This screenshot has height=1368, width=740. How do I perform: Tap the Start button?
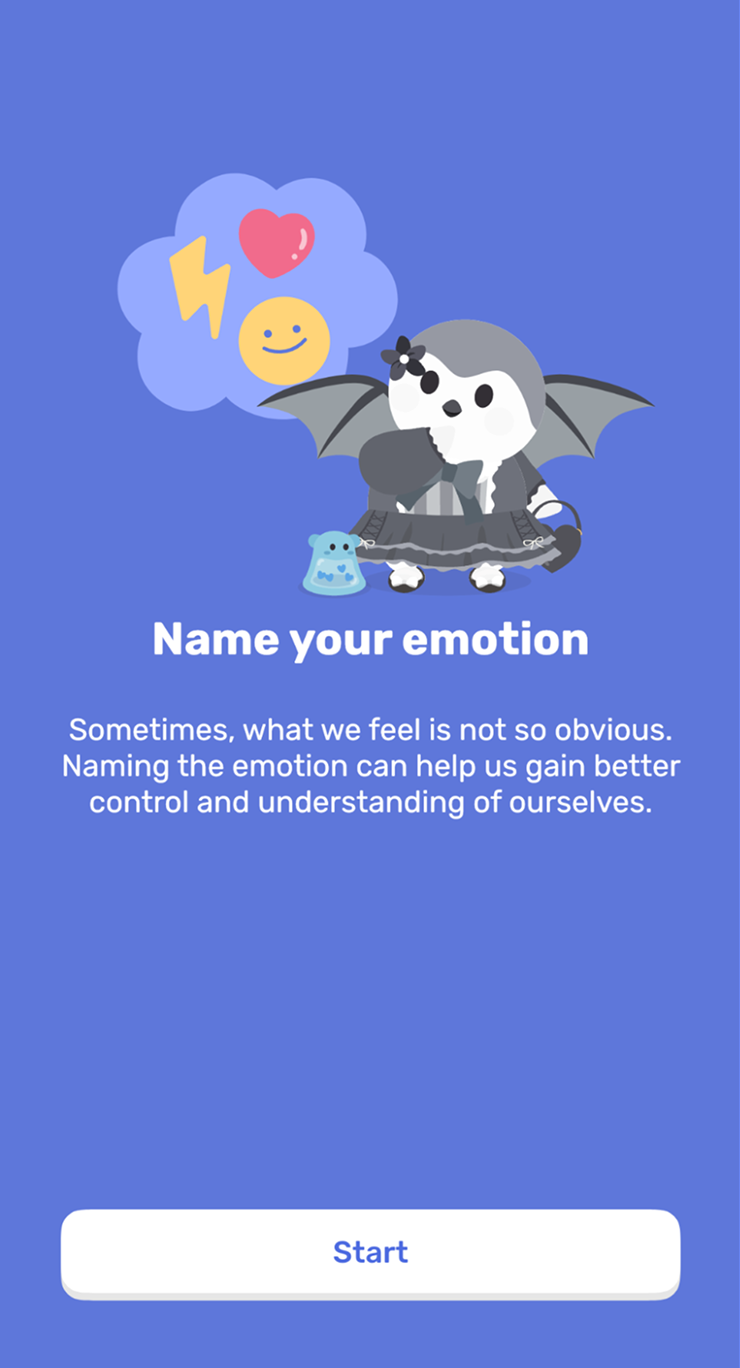370,1253
